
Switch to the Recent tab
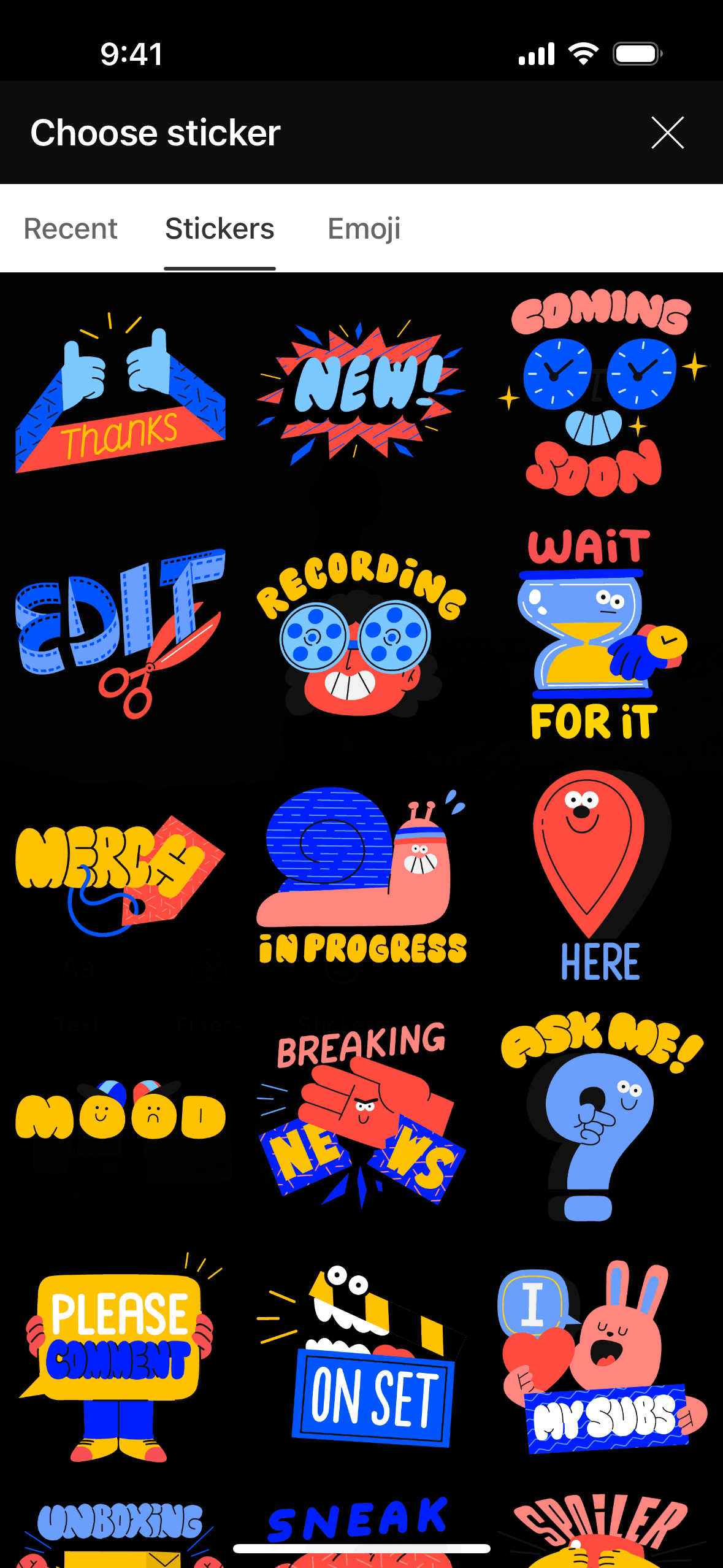71,229
